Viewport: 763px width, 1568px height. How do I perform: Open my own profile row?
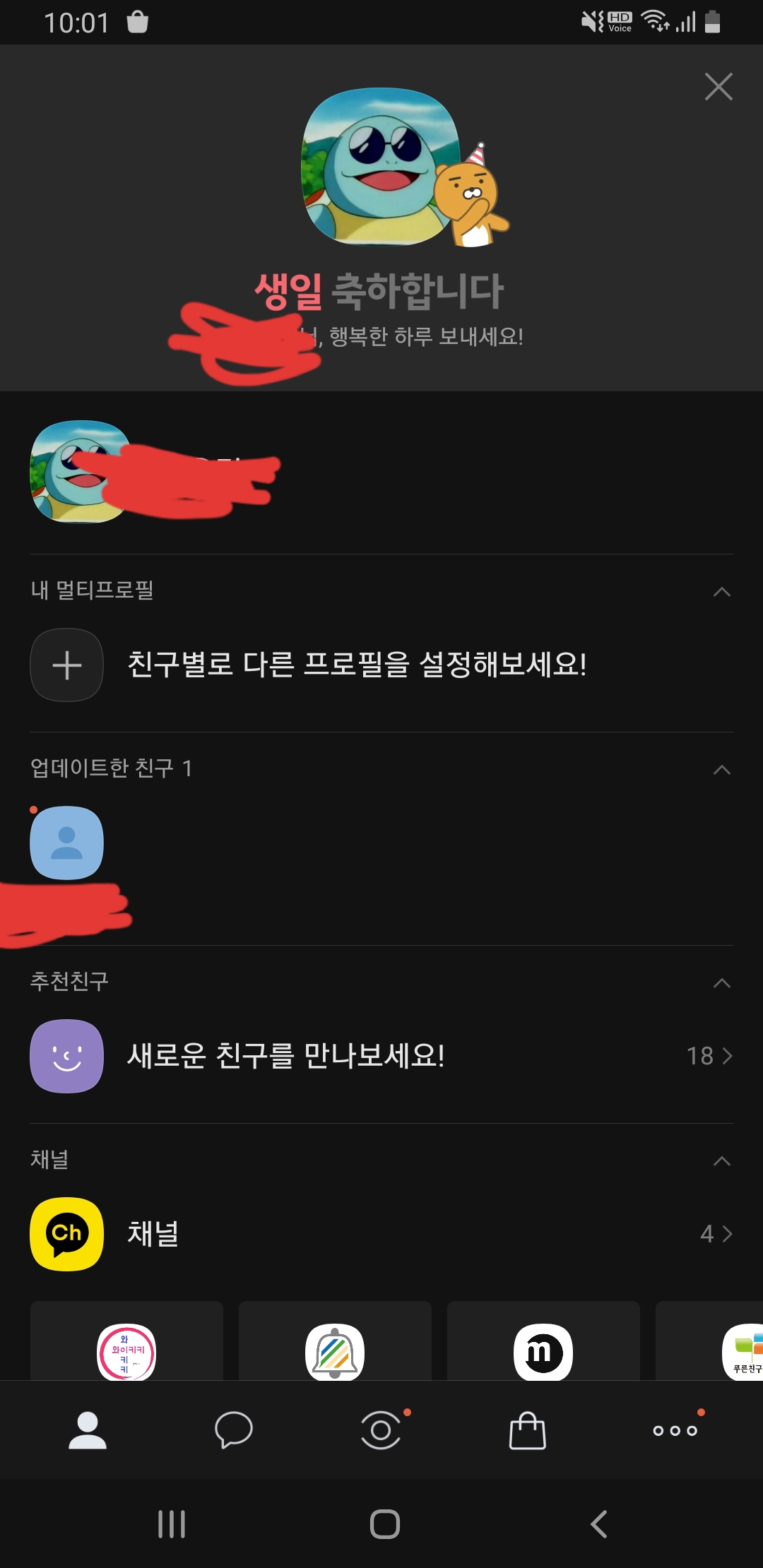click(x=283, y=472)
